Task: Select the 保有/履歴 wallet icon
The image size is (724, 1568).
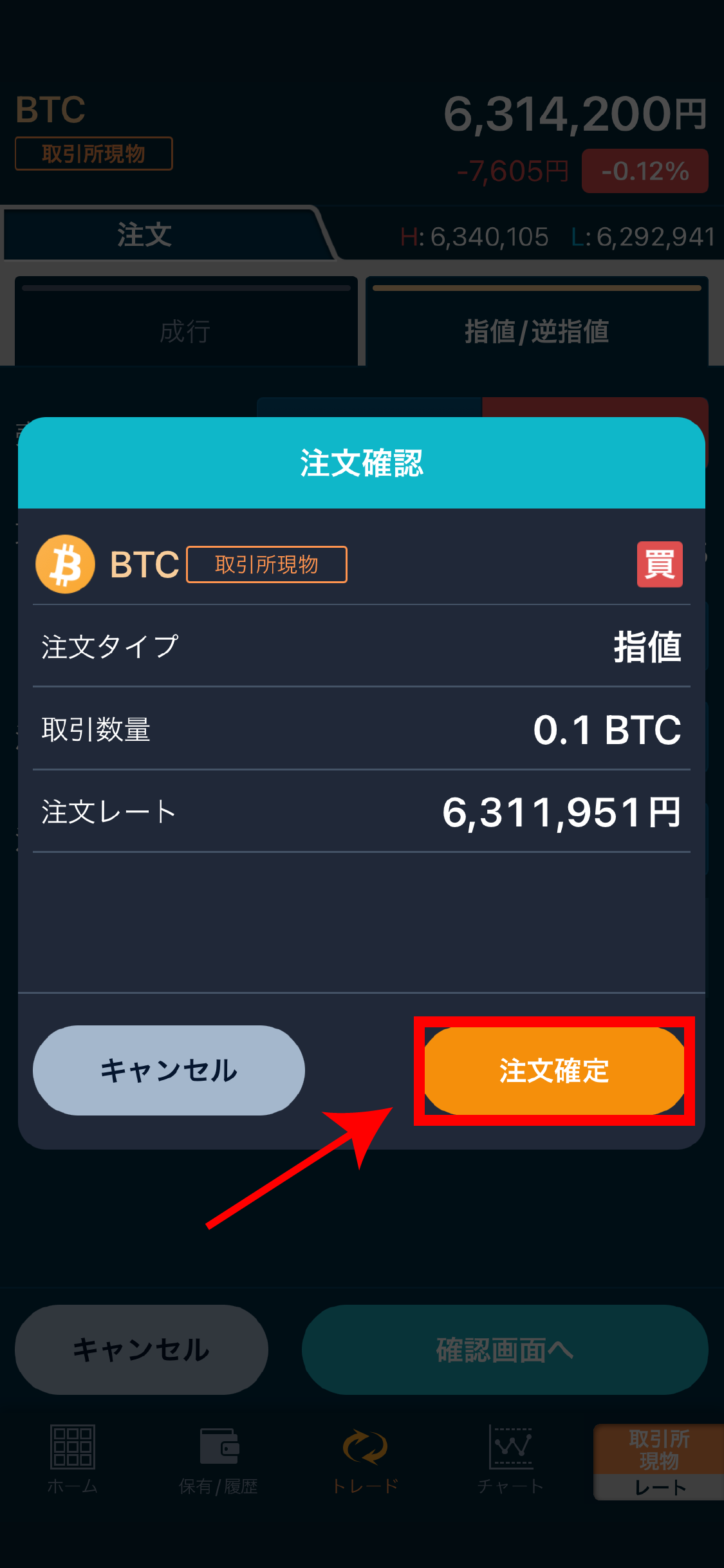Action: coord(218,1461)
